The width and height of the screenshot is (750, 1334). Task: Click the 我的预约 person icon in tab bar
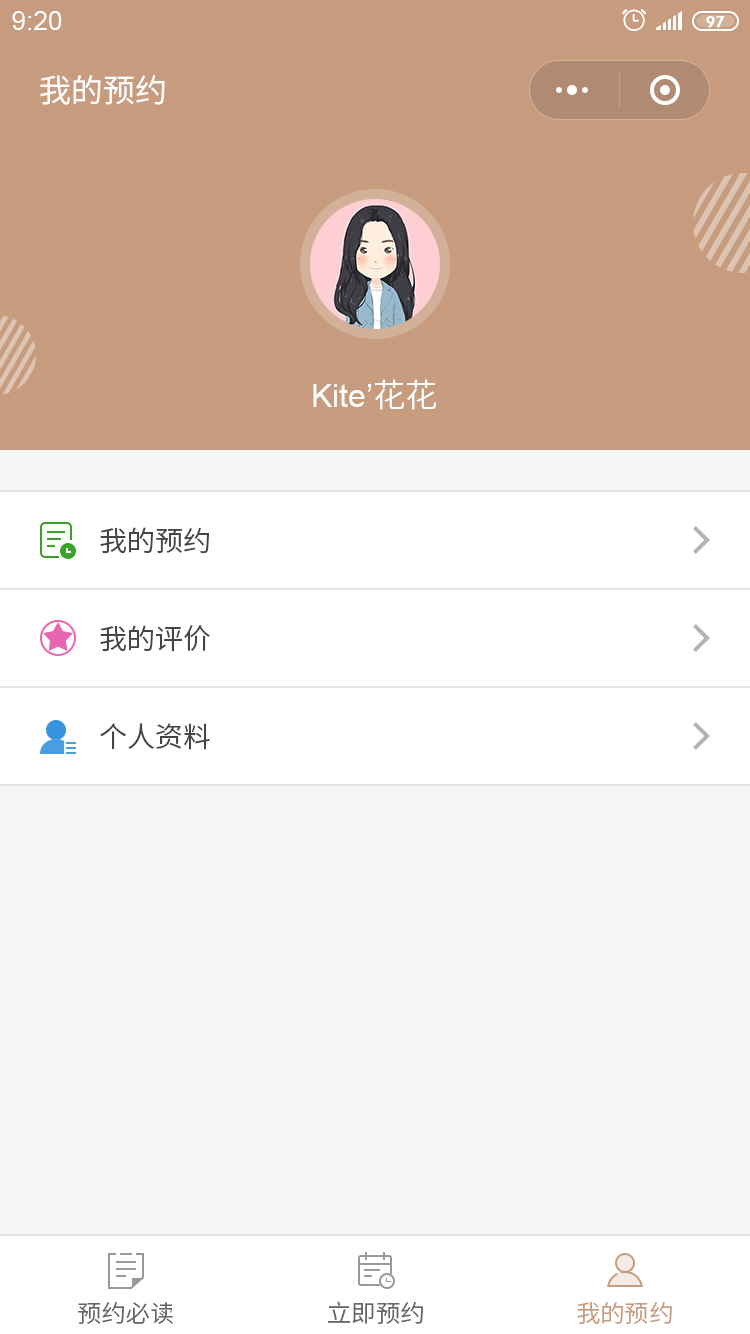coord(624,1271)
